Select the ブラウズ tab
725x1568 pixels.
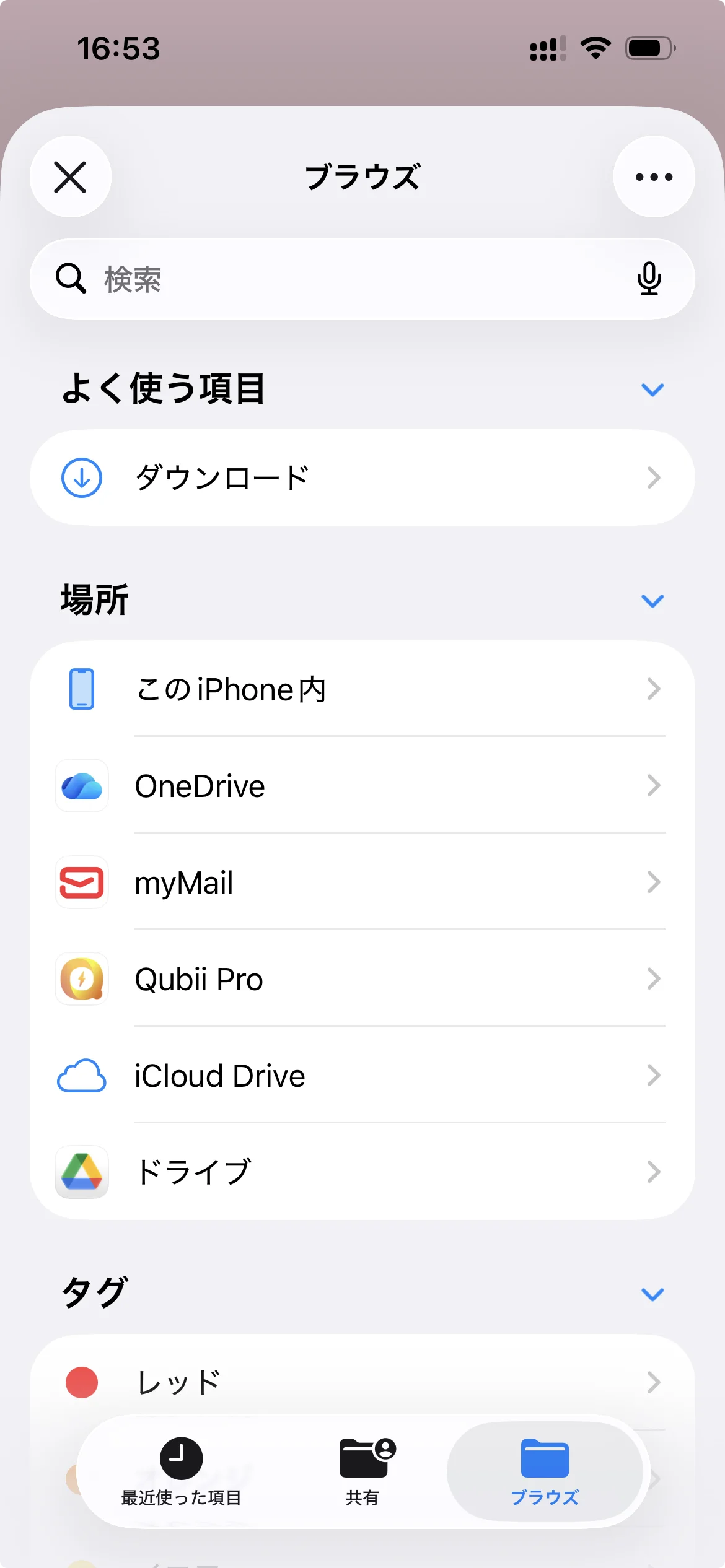[x=545, y=1471]
